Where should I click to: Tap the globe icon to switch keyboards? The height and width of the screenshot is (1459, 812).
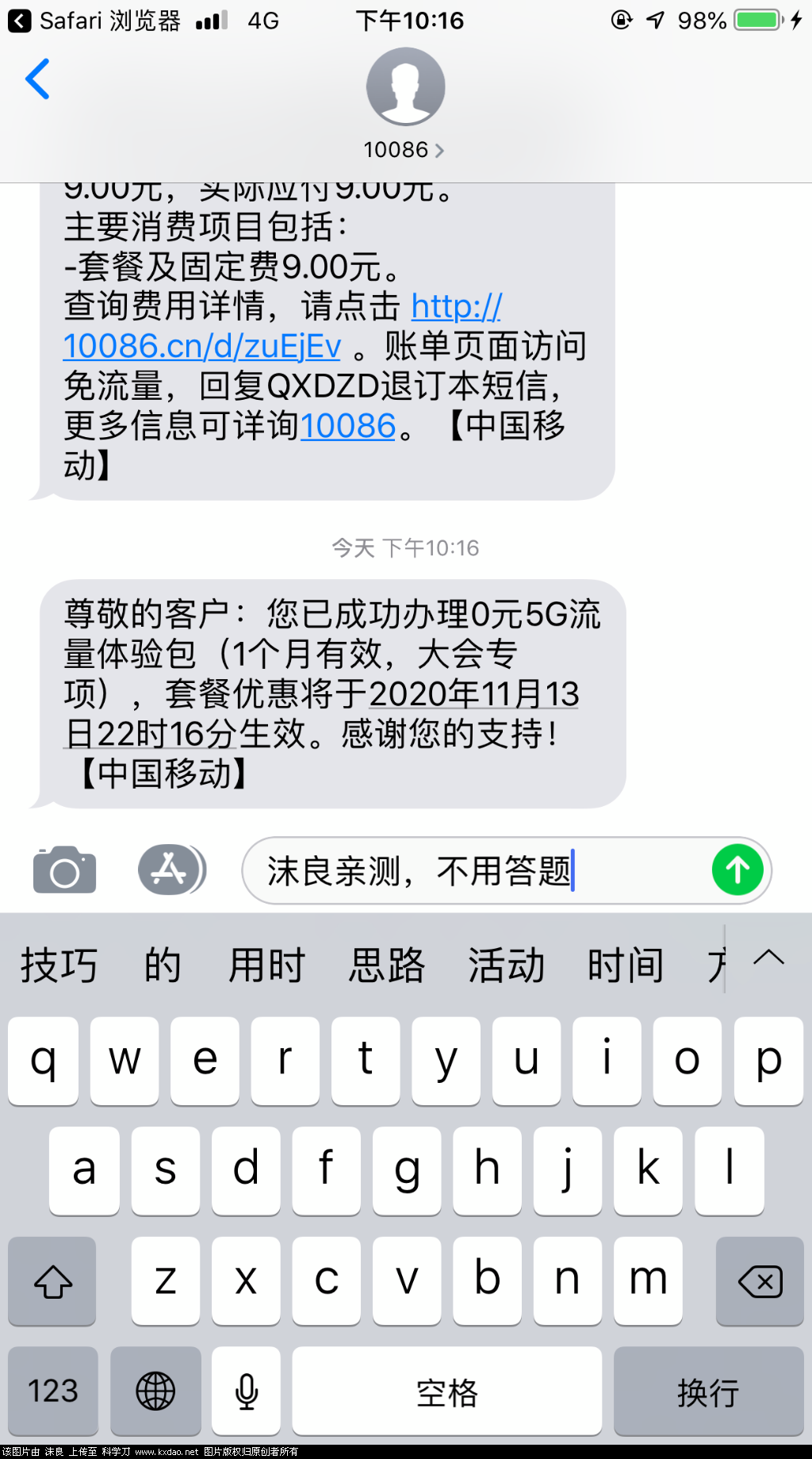(x=155, y=1391)
